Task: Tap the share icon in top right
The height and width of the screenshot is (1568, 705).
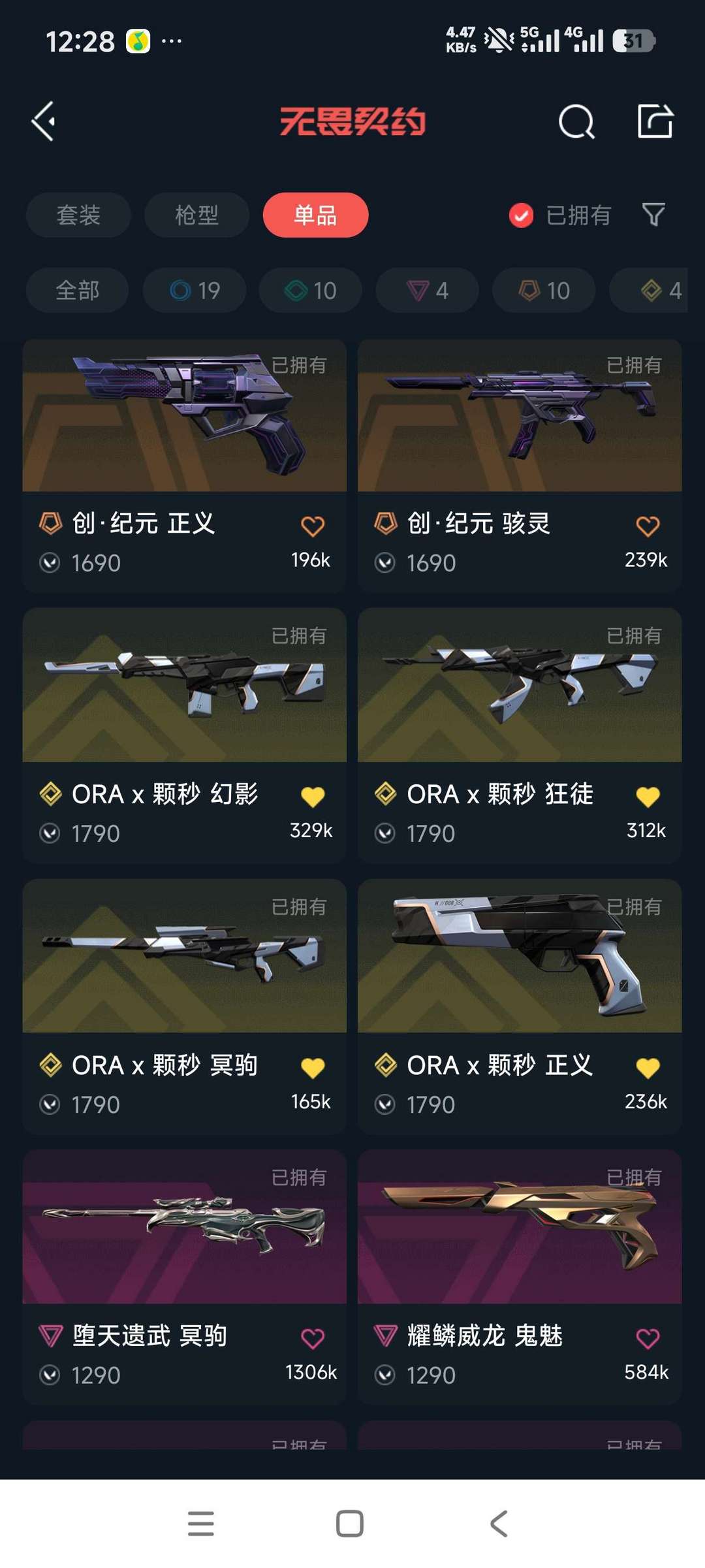Action: coord(654,120)
